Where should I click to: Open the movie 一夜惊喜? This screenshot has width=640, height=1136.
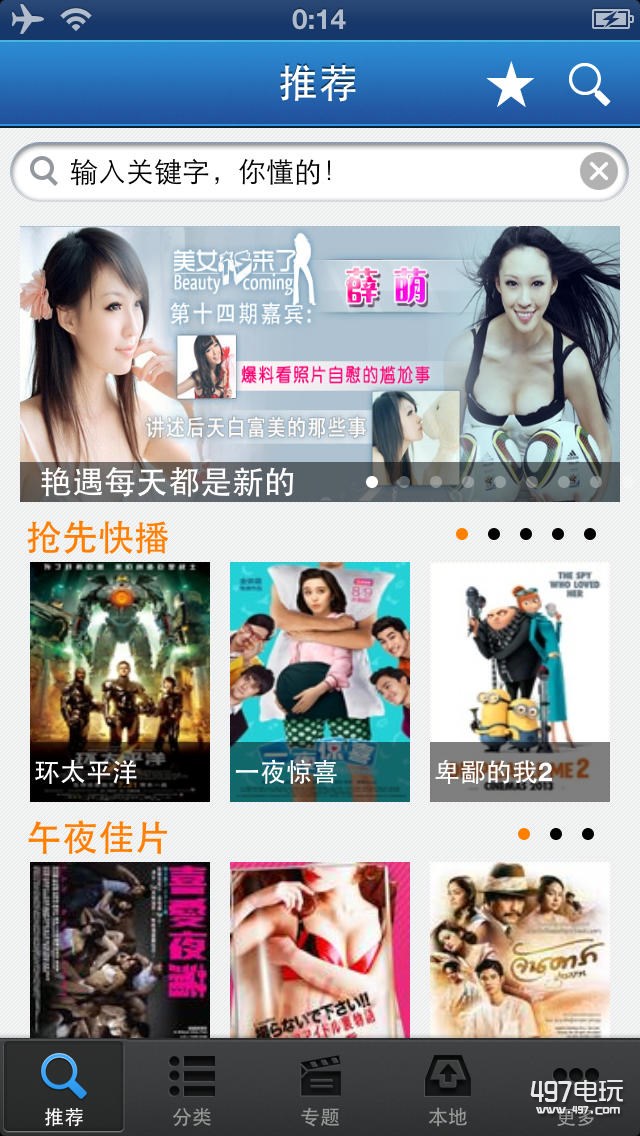(x=320, y=682)
